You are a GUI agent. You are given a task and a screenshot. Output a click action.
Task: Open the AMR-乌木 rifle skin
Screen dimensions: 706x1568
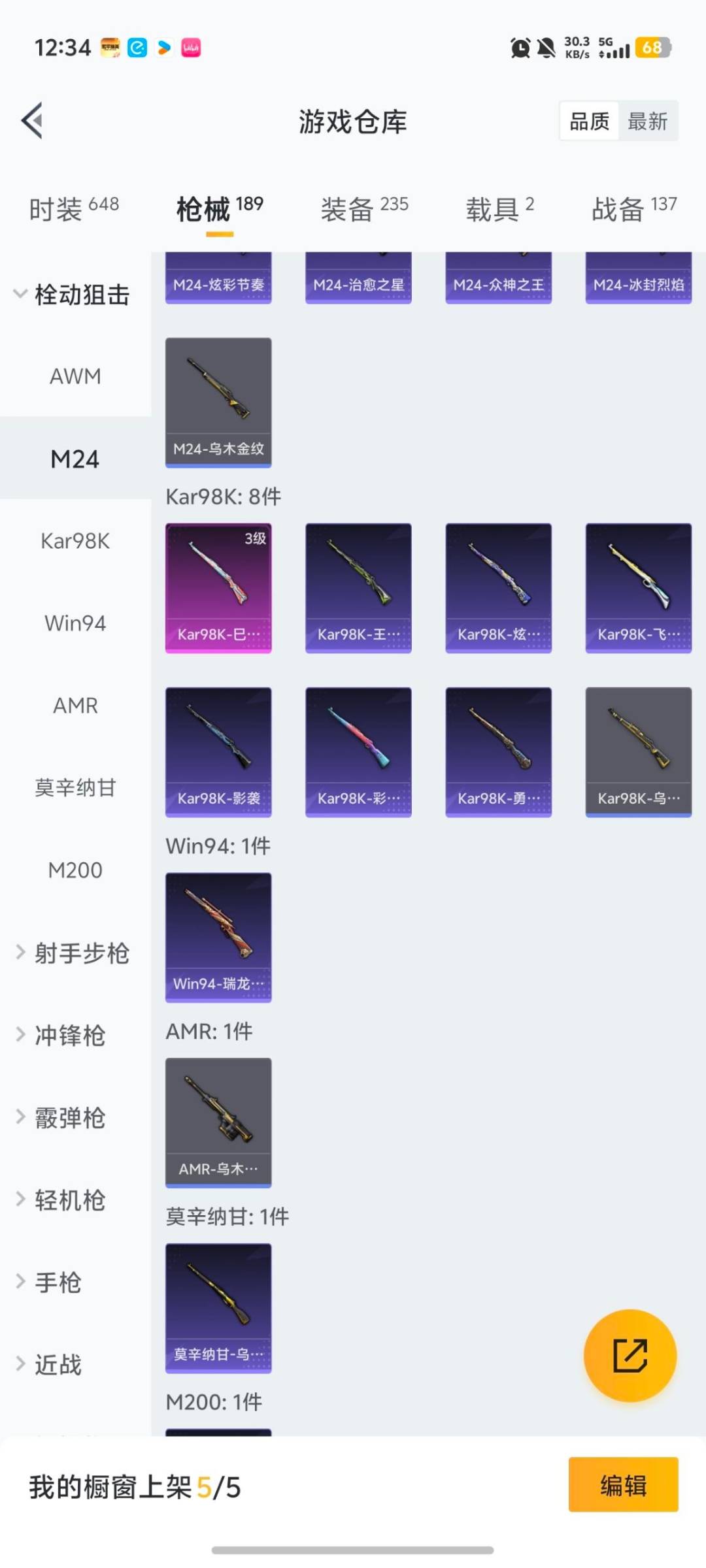pyautogui.click(x=218, y=1121)
